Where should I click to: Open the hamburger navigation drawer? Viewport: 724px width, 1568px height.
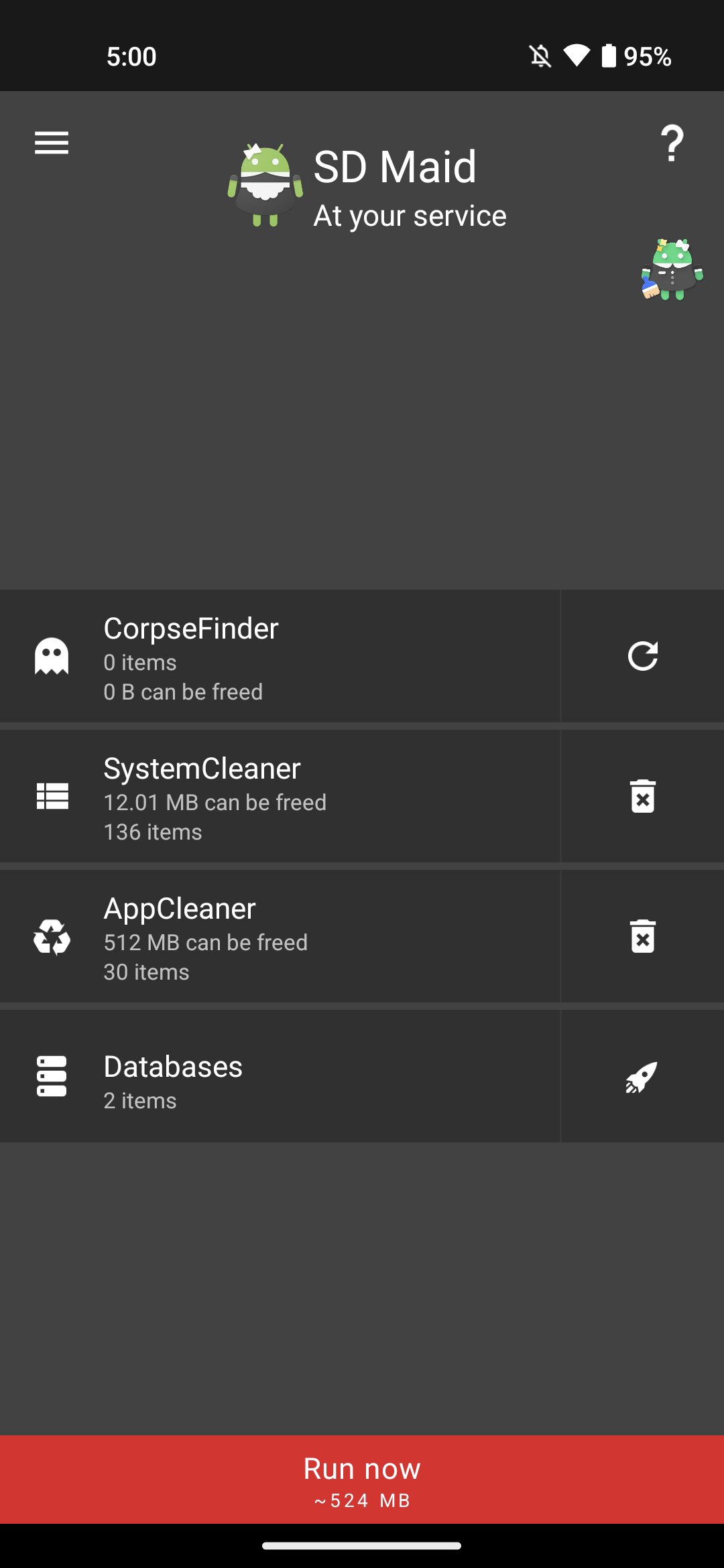52,143
